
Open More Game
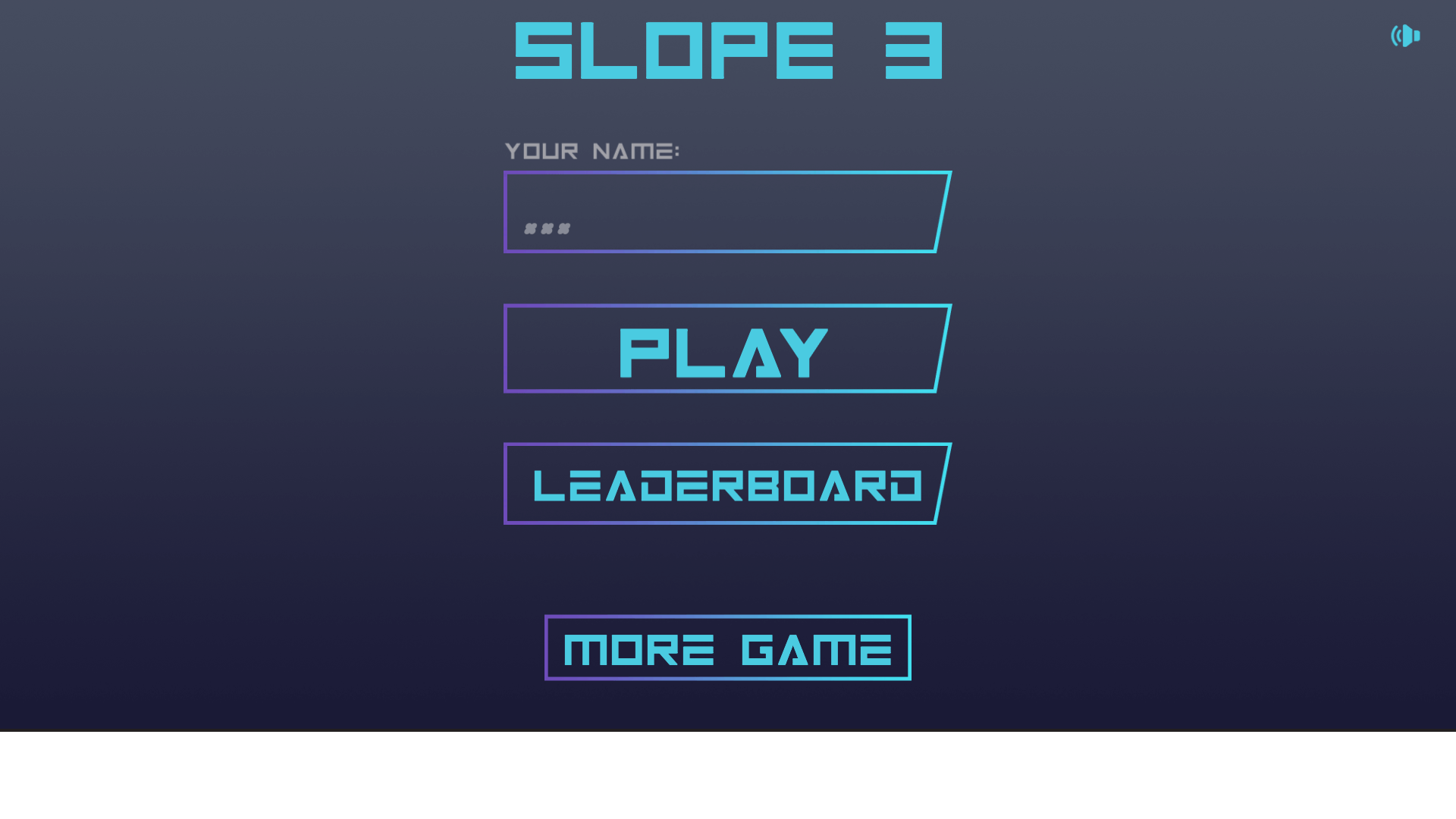(727, 648)
